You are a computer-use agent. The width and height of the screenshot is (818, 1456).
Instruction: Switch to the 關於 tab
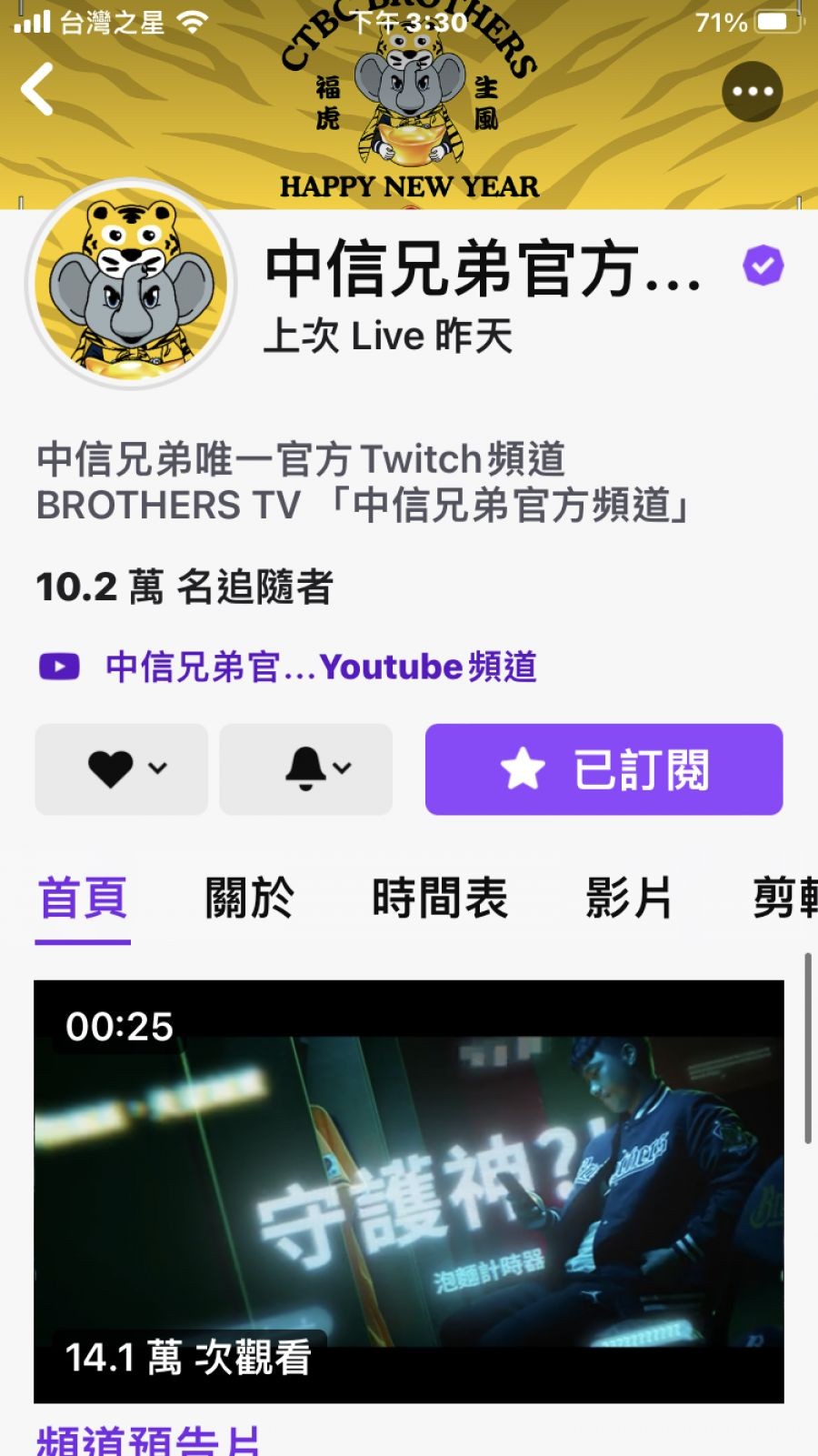click(x=250, y=899)
